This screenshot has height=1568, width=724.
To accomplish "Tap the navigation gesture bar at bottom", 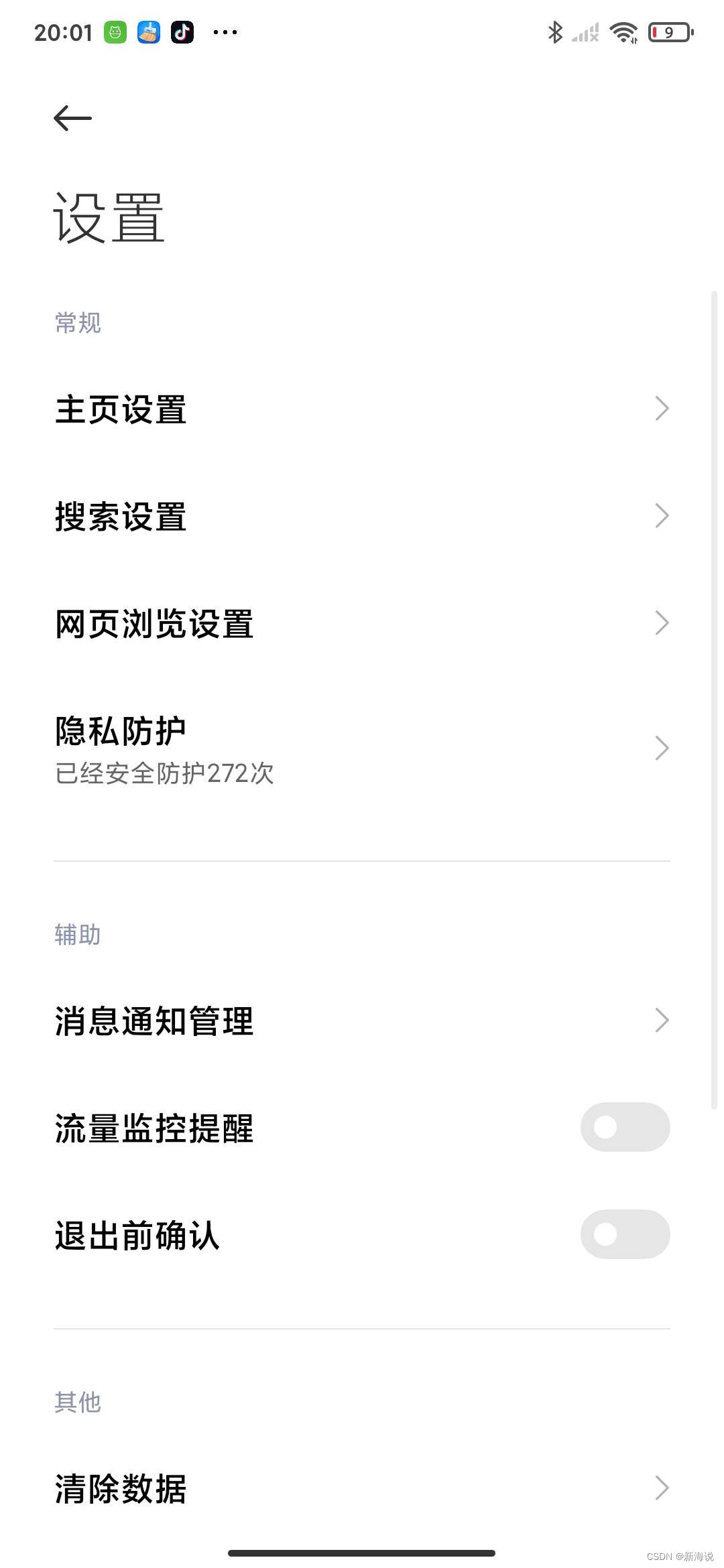I will point(362,1553).
